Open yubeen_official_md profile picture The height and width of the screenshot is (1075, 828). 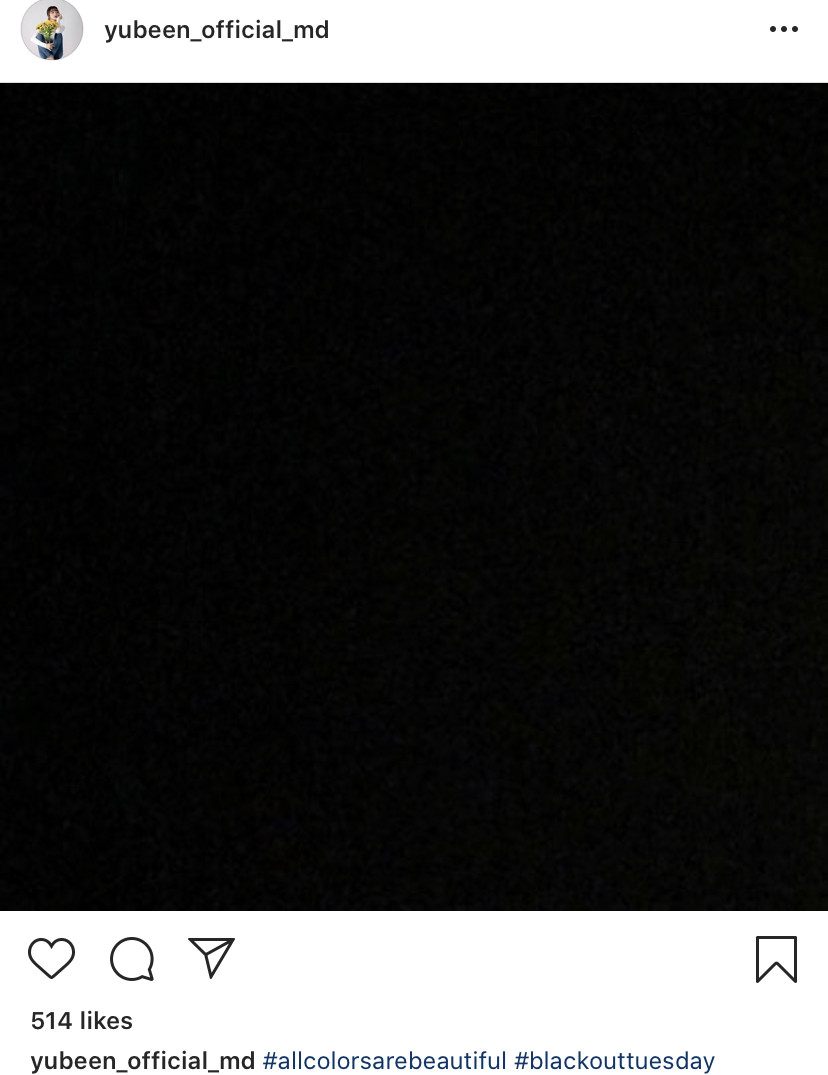[x=51, y=30]
